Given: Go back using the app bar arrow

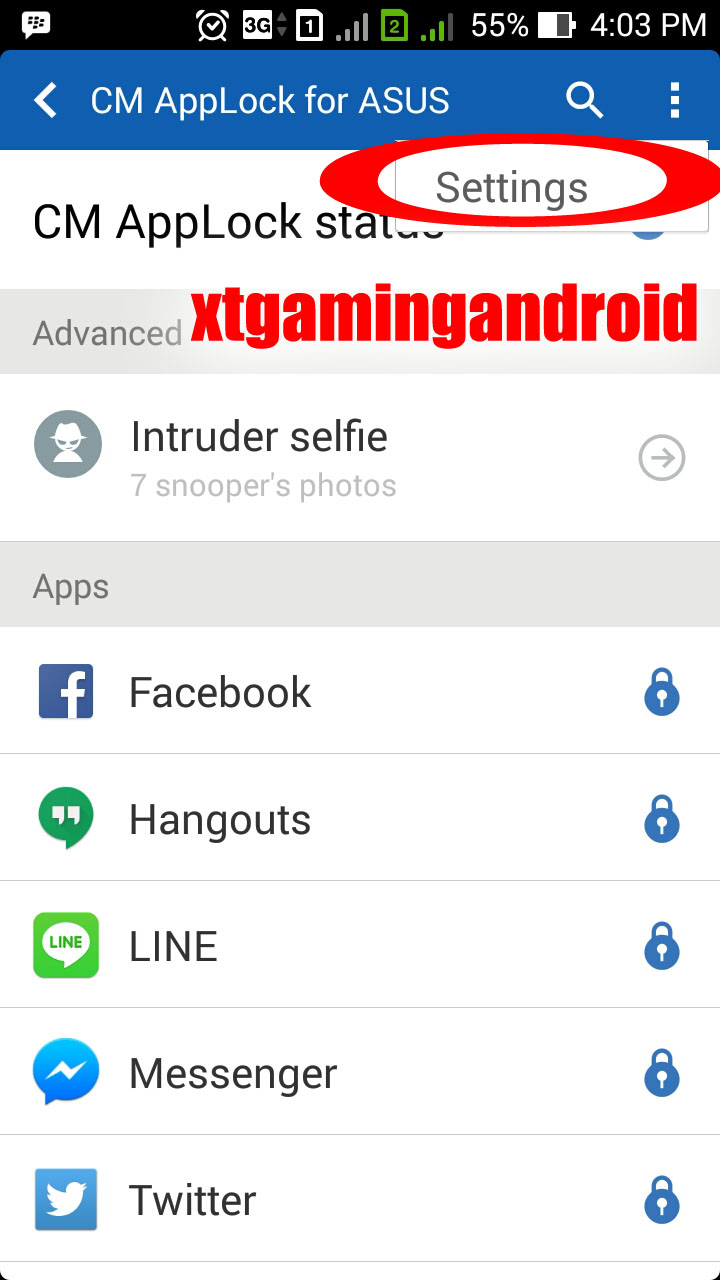Looking at the screenshot, I should click(46, 101).
